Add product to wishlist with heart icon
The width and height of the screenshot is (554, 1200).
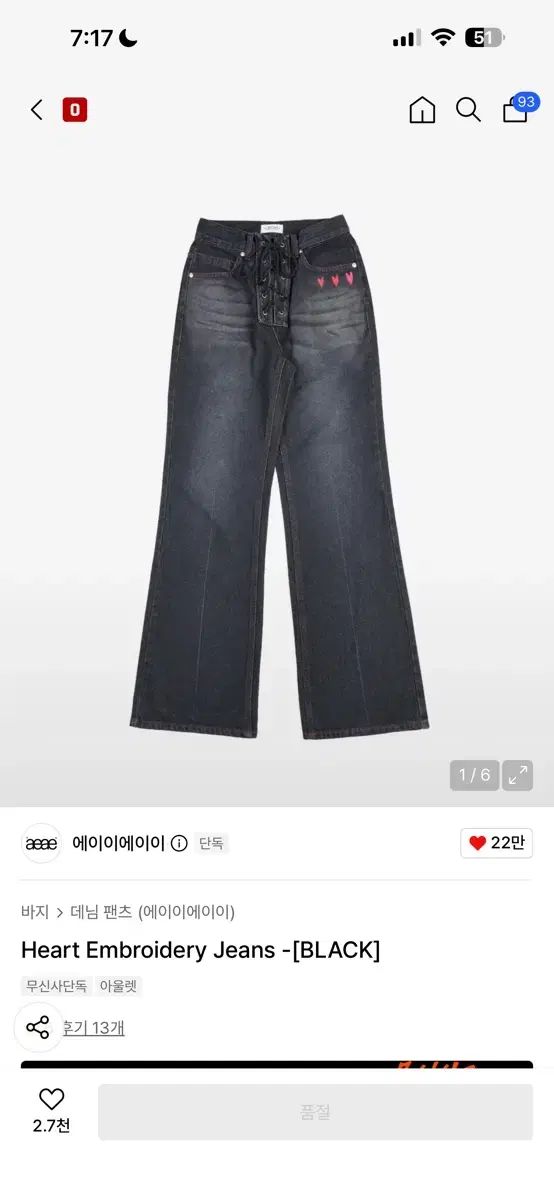(51, 1110)
